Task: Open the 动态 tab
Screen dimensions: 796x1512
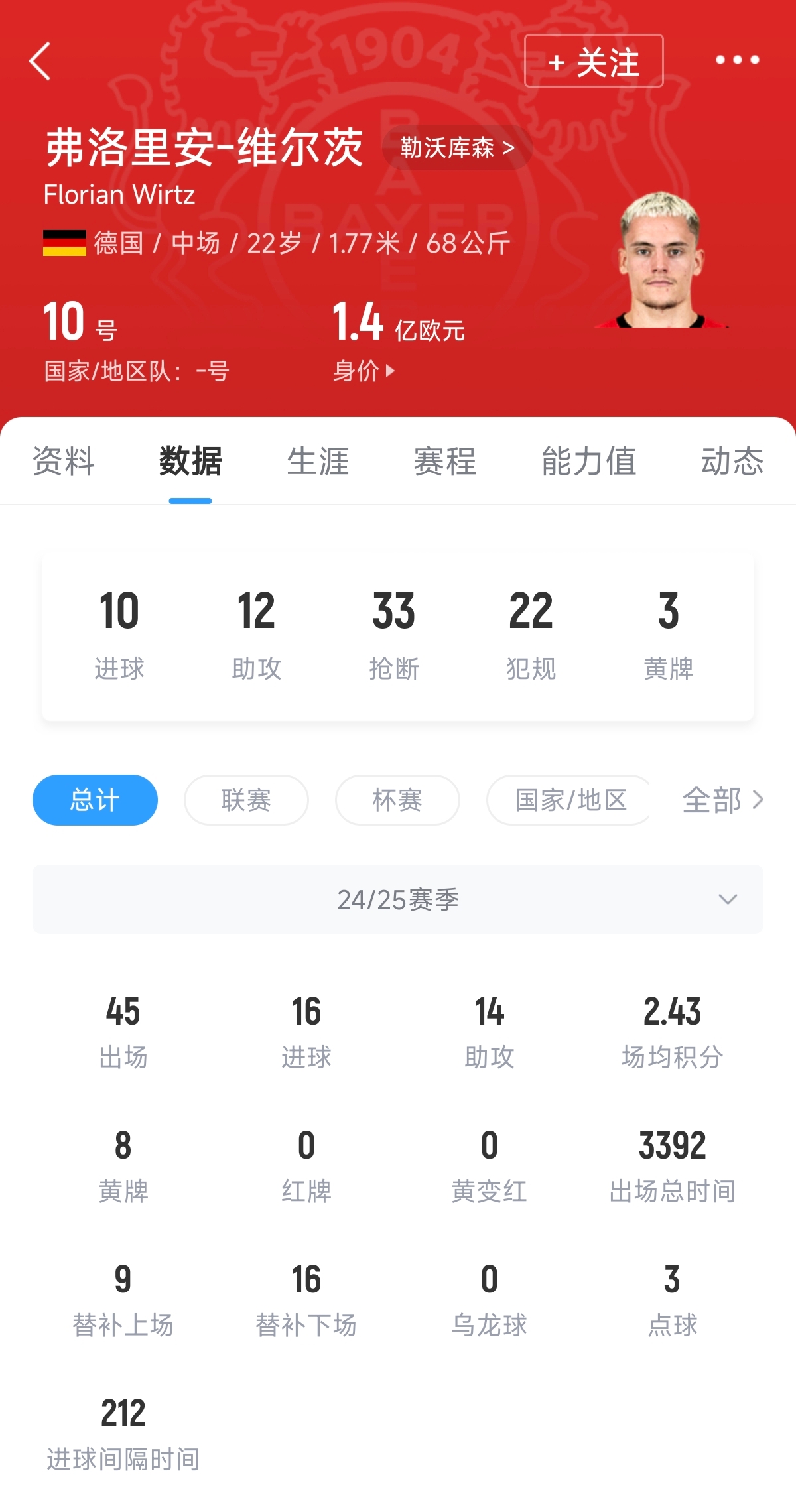Action: point(732,462)
